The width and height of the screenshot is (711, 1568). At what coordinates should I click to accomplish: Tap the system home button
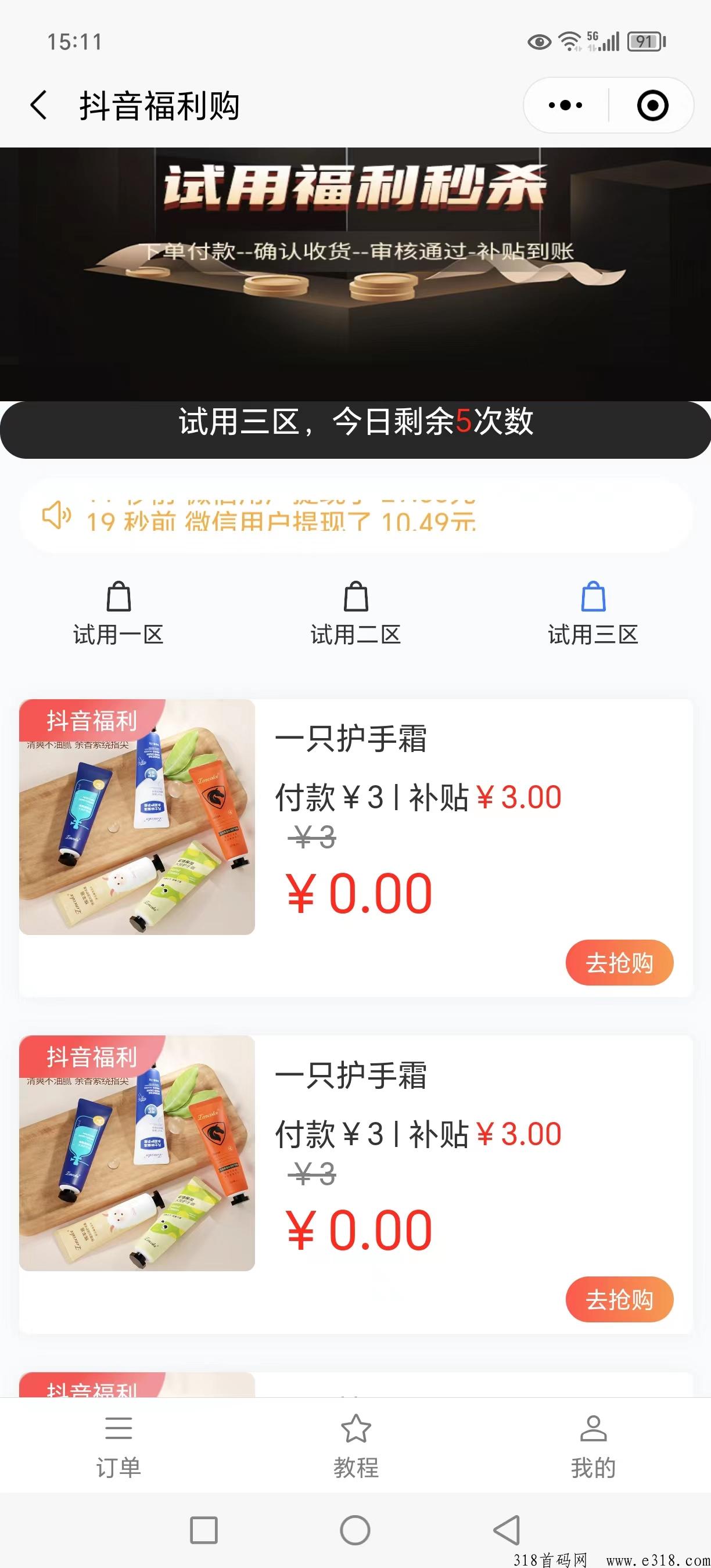[x=355, y=1530]
